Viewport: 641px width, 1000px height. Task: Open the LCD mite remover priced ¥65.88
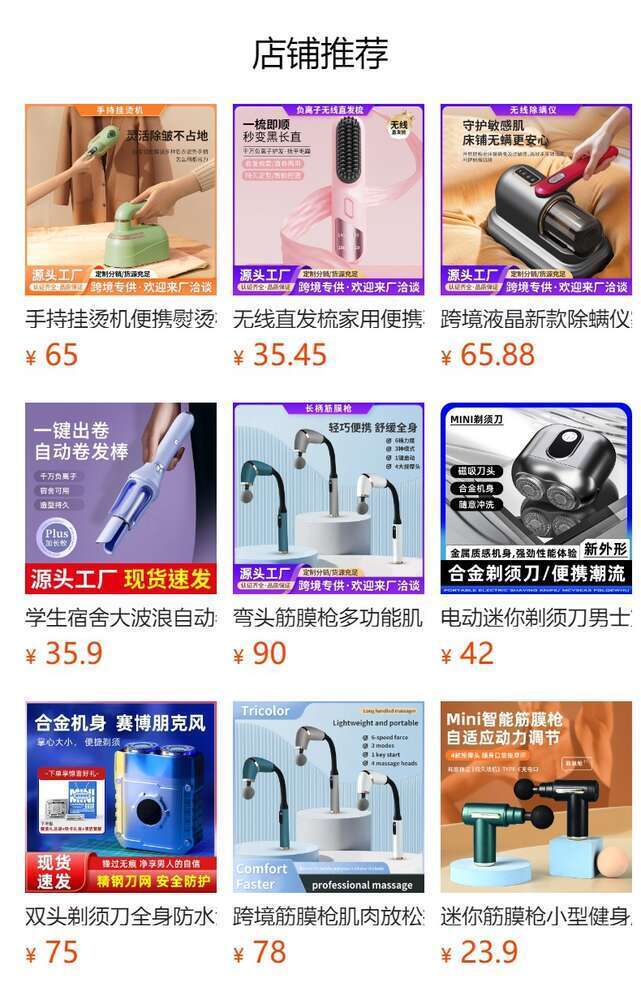536,200
